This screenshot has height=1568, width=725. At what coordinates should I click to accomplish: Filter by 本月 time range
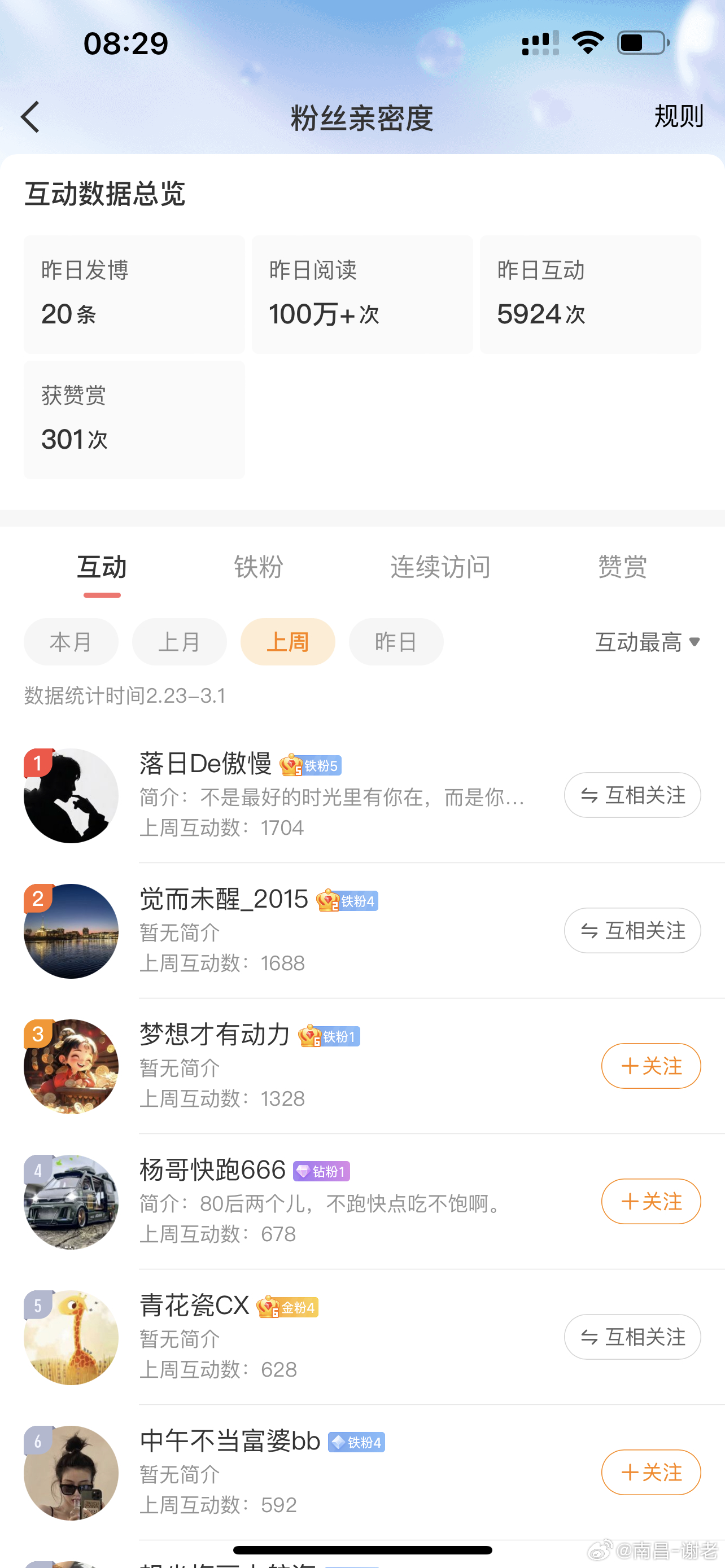pos(71,642)
